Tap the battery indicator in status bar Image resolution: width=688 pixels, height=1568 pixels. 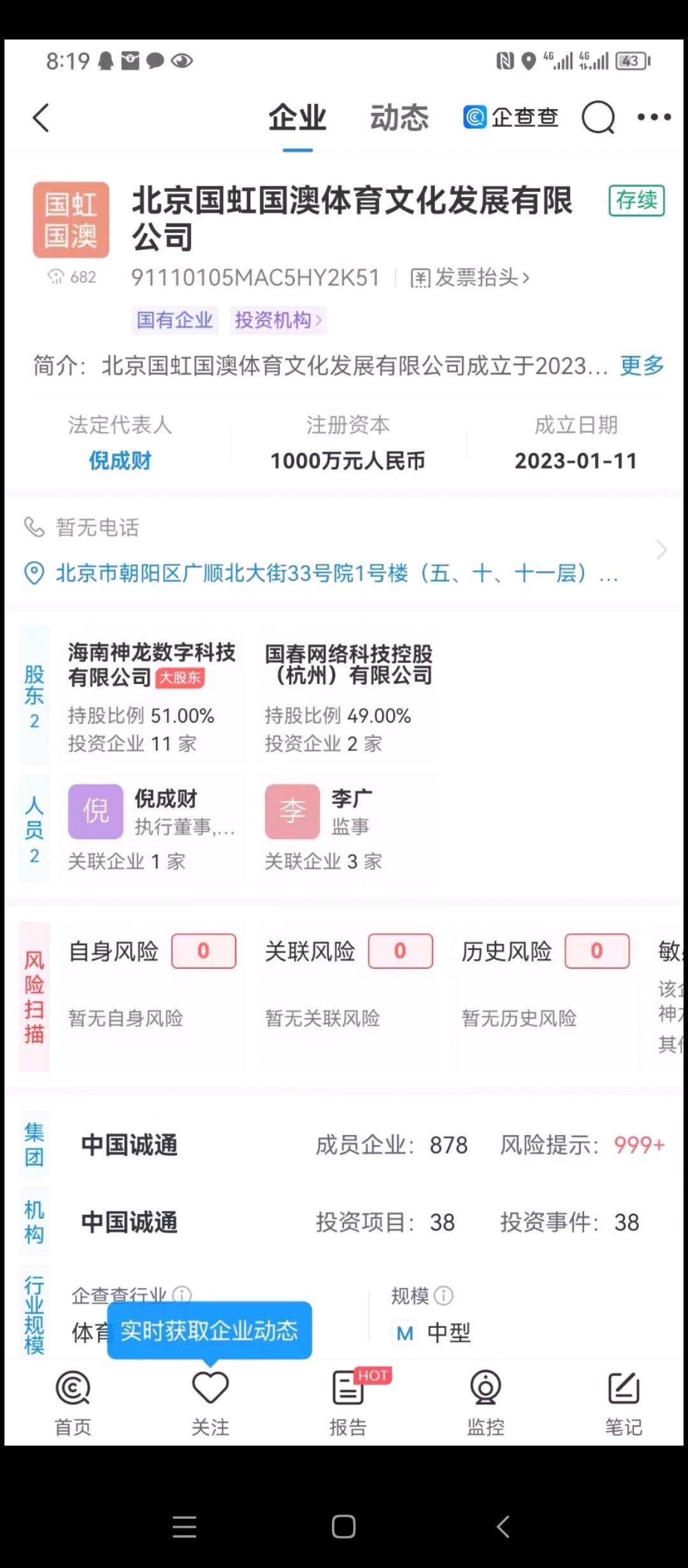[x=633, y=61]
